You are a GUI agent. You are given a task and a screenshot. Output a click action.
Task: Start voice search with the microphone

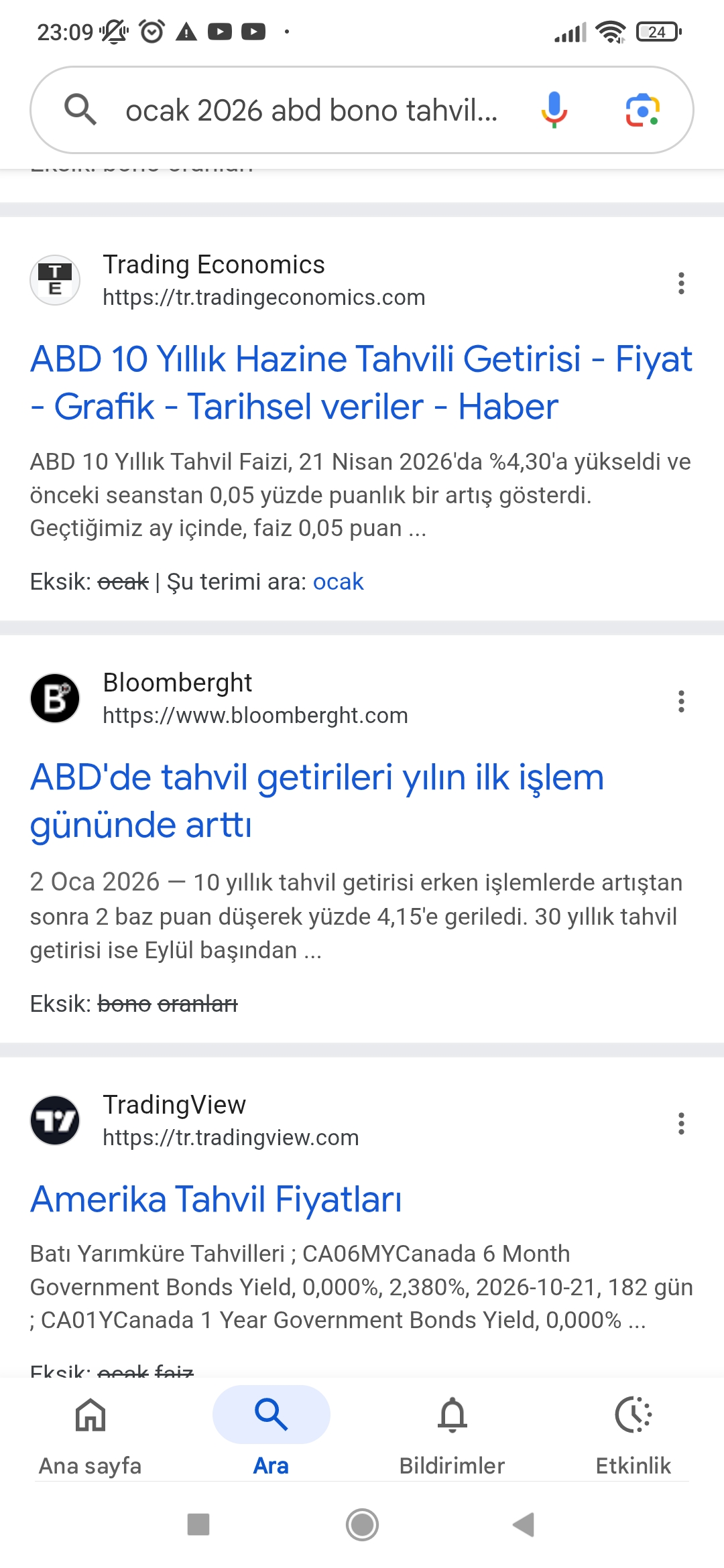tap(554, 110)
